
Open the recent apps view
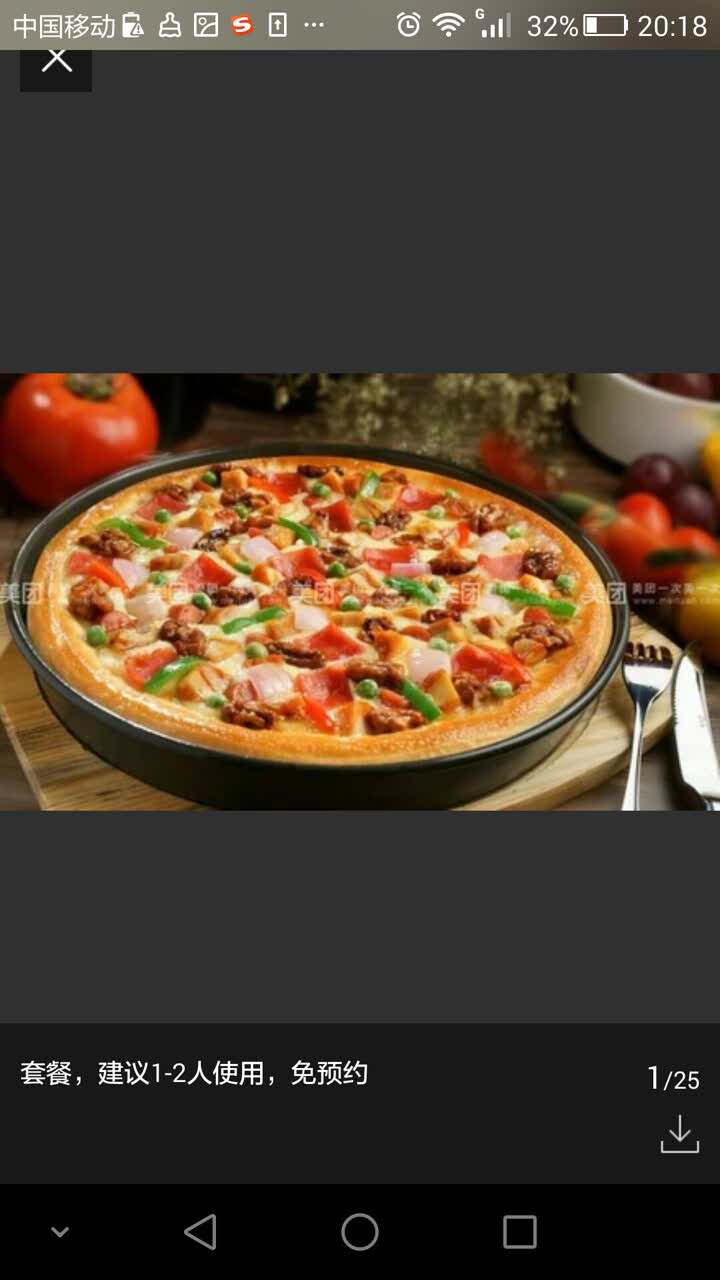[519, 1232]
